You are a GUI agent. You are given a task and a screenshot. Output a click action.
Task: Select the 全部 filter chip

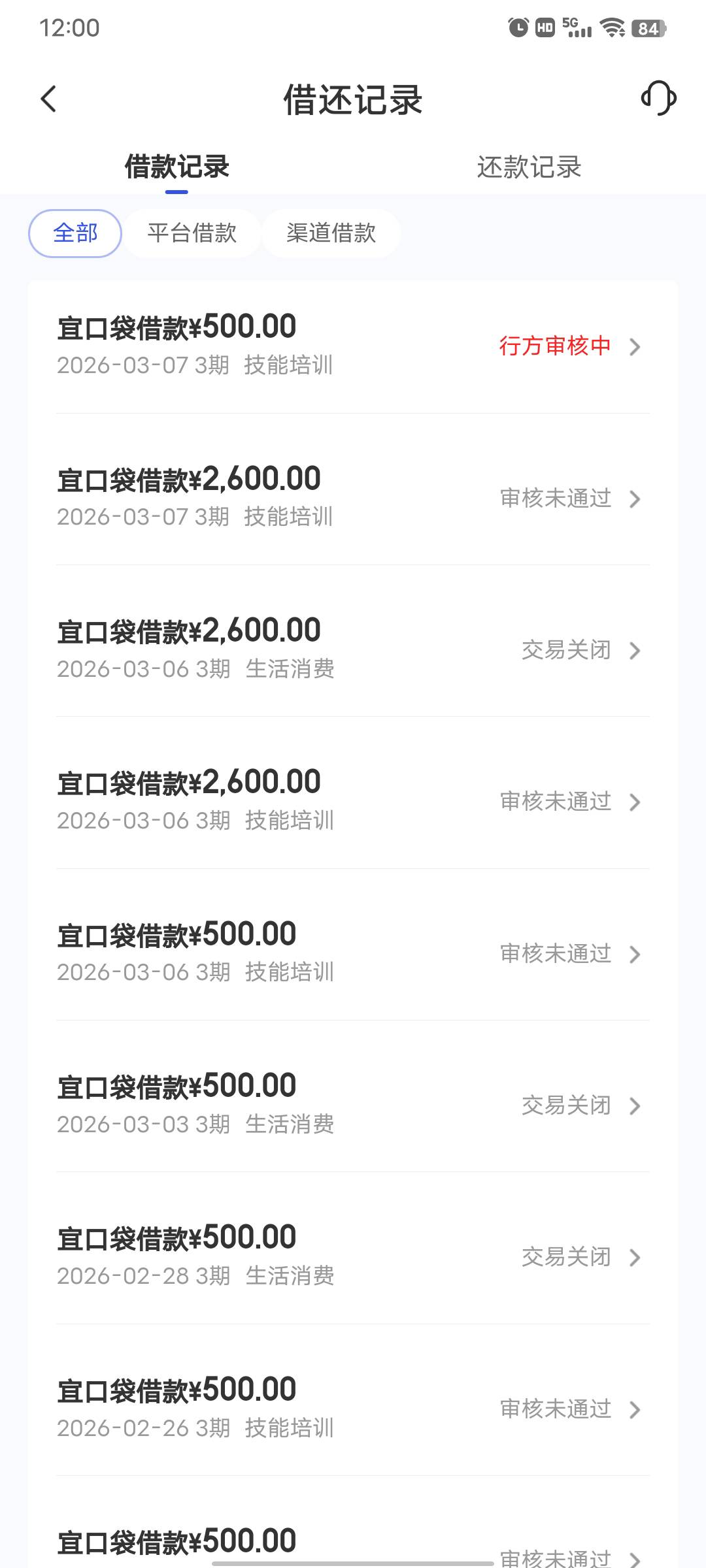pyautogui.click(x=75, y=233)
